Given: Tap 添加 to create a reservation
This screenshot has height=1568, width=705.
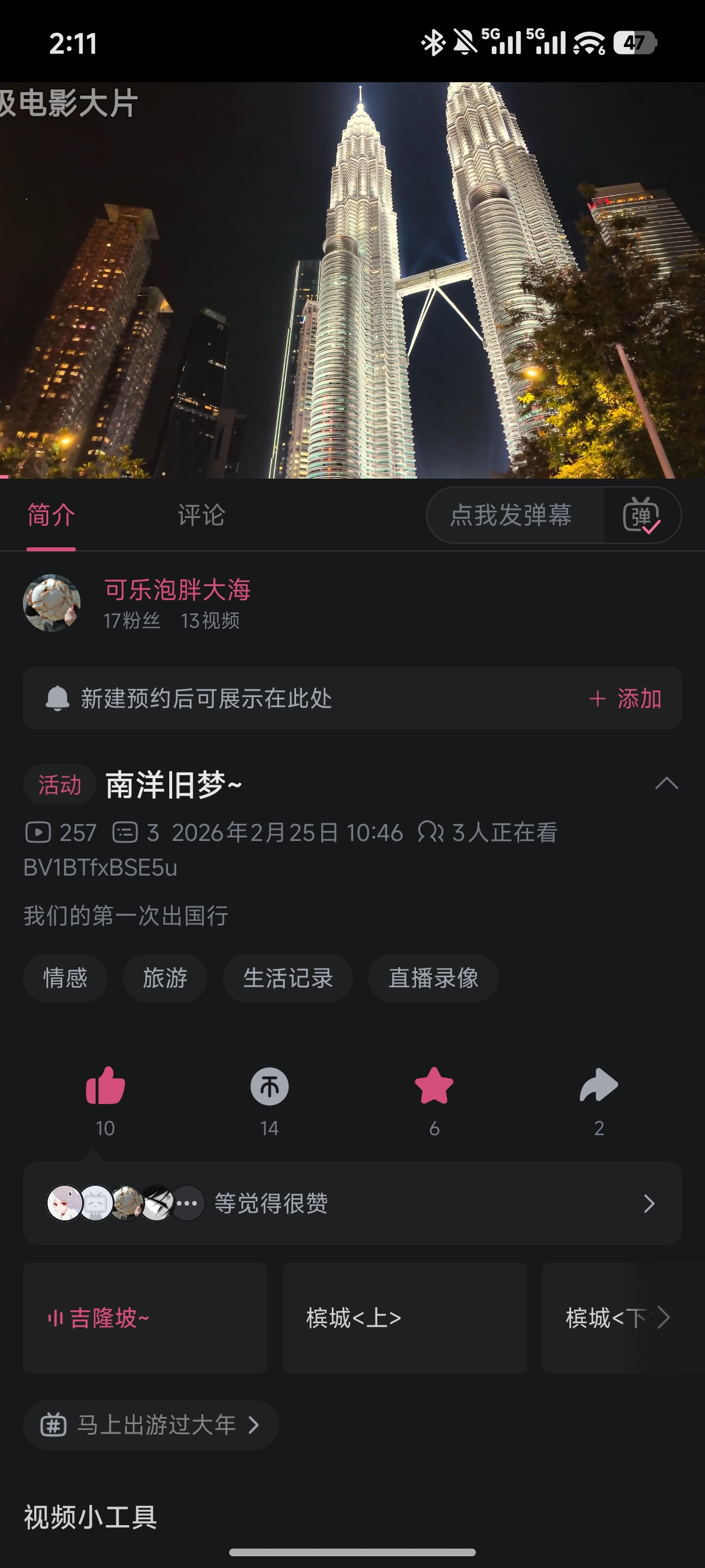Looking at the screenshot, I should (626, 698).
